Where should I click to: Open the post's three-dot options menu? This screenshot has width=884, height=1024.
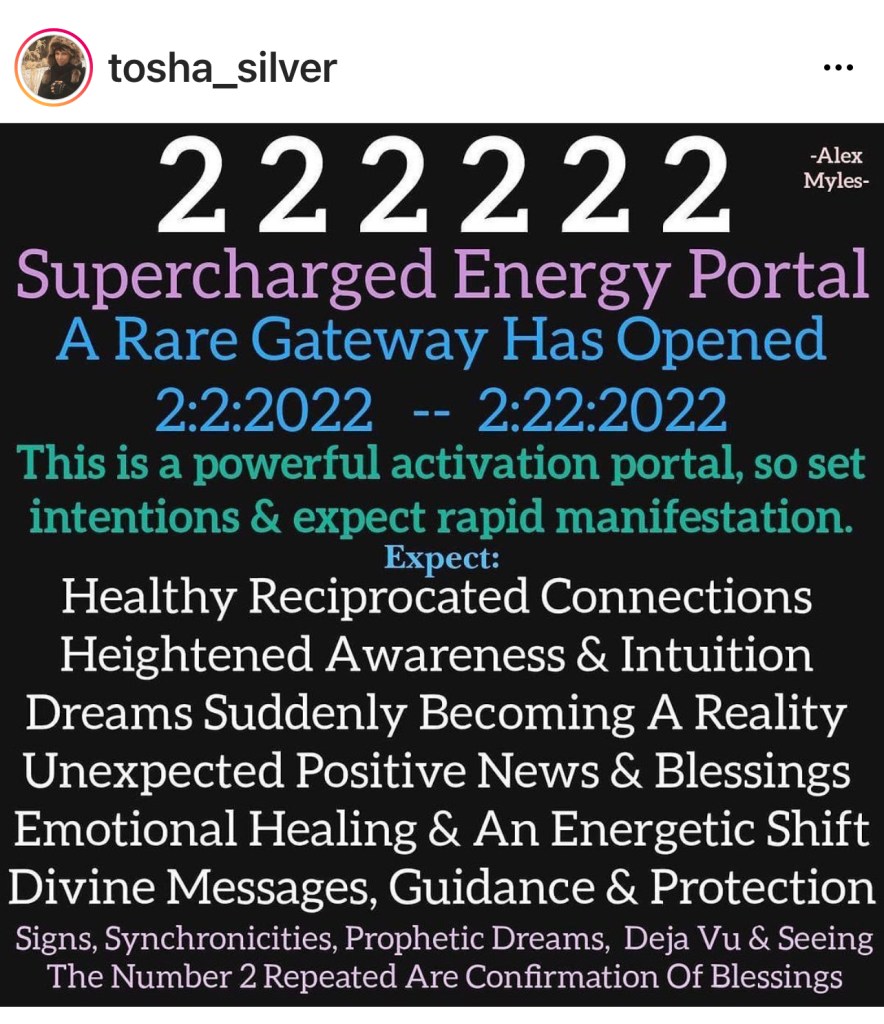[835, 68]
